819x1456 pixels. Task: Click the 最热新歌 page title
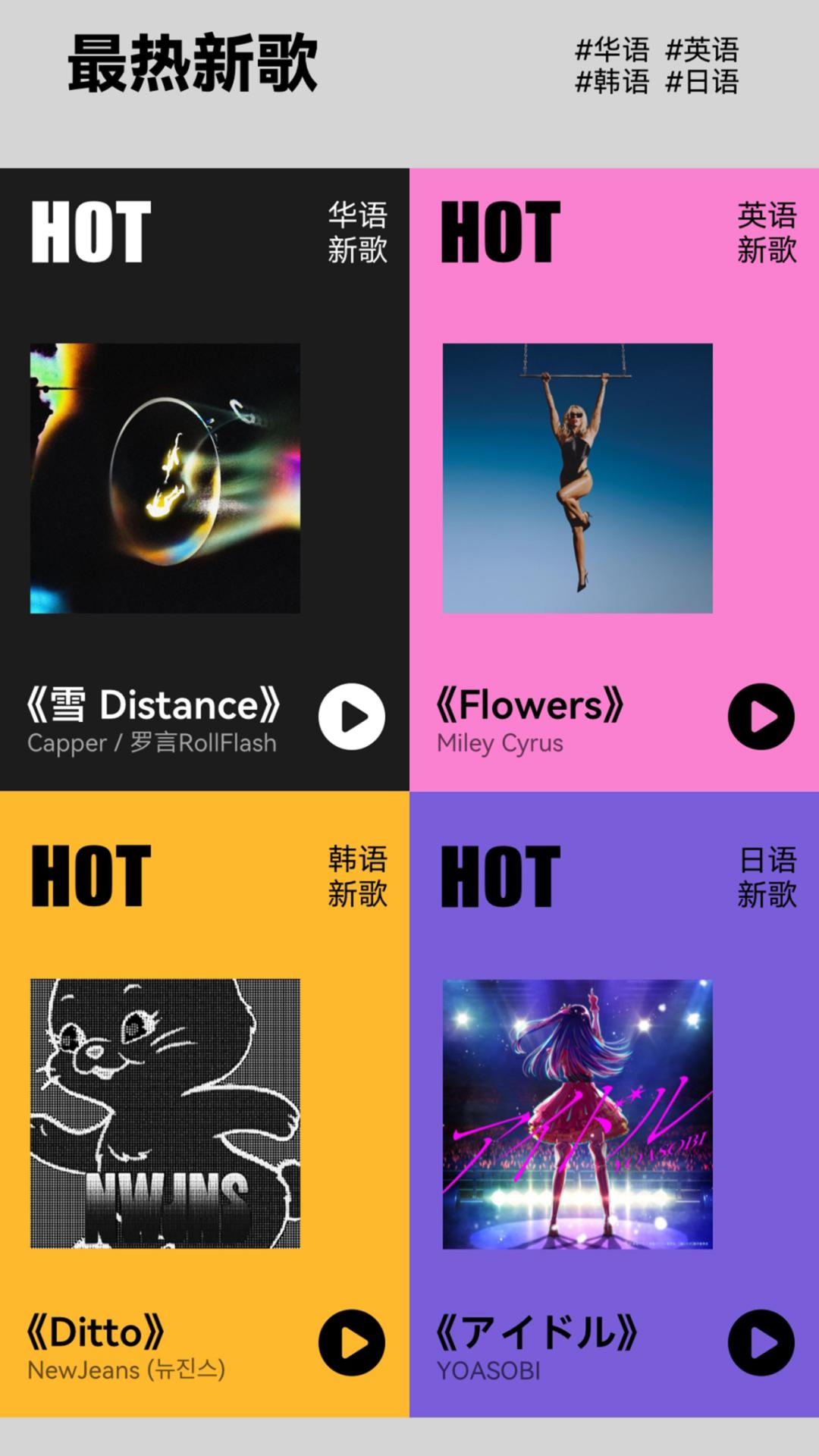tap(193, 64)
